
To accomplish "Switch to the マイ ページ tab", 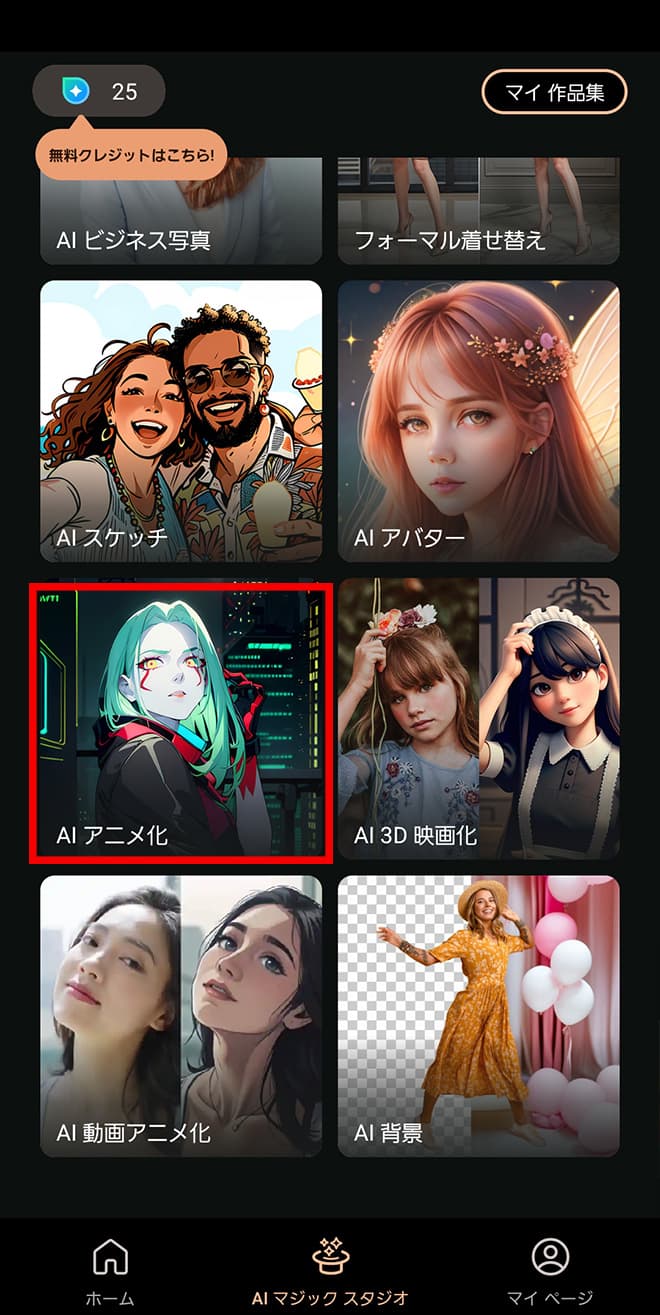I will tap(550, 1270).
